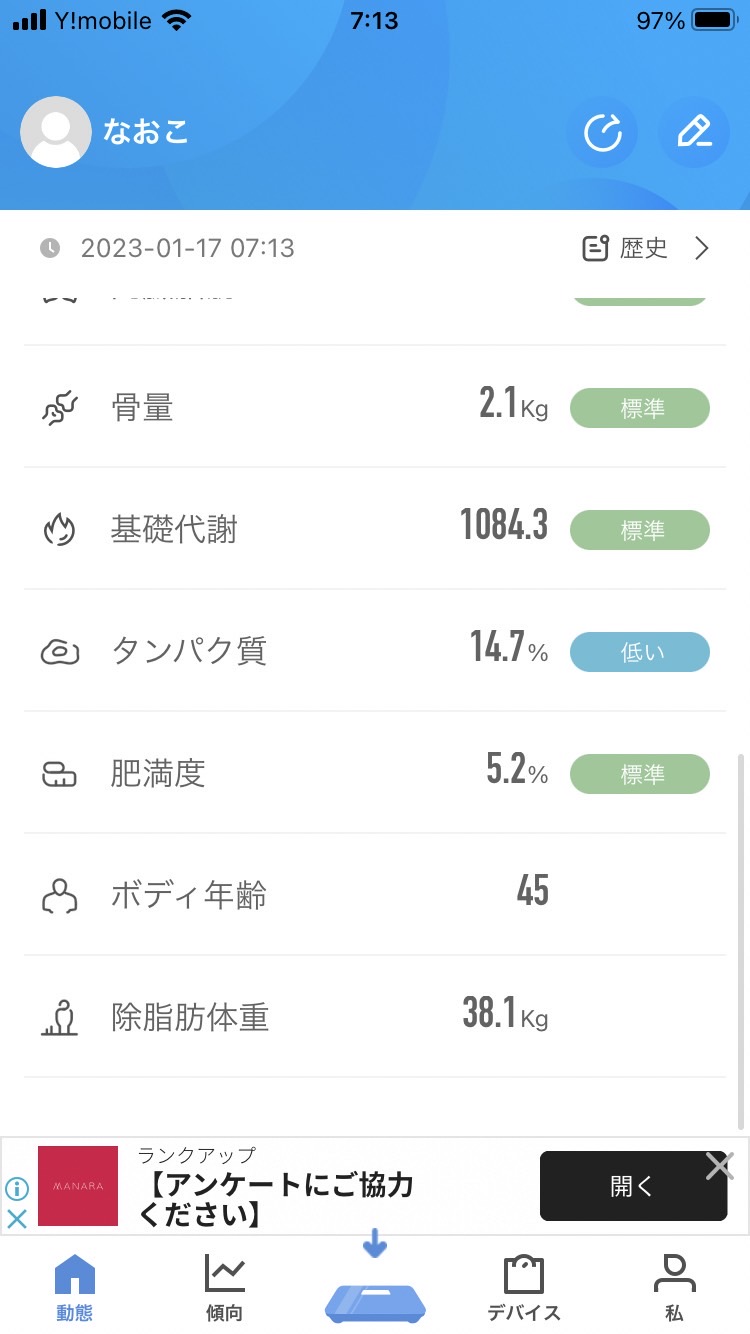Open the 骨量 bone mass row
The image size is (750, 1334).
tap(375, 407)
